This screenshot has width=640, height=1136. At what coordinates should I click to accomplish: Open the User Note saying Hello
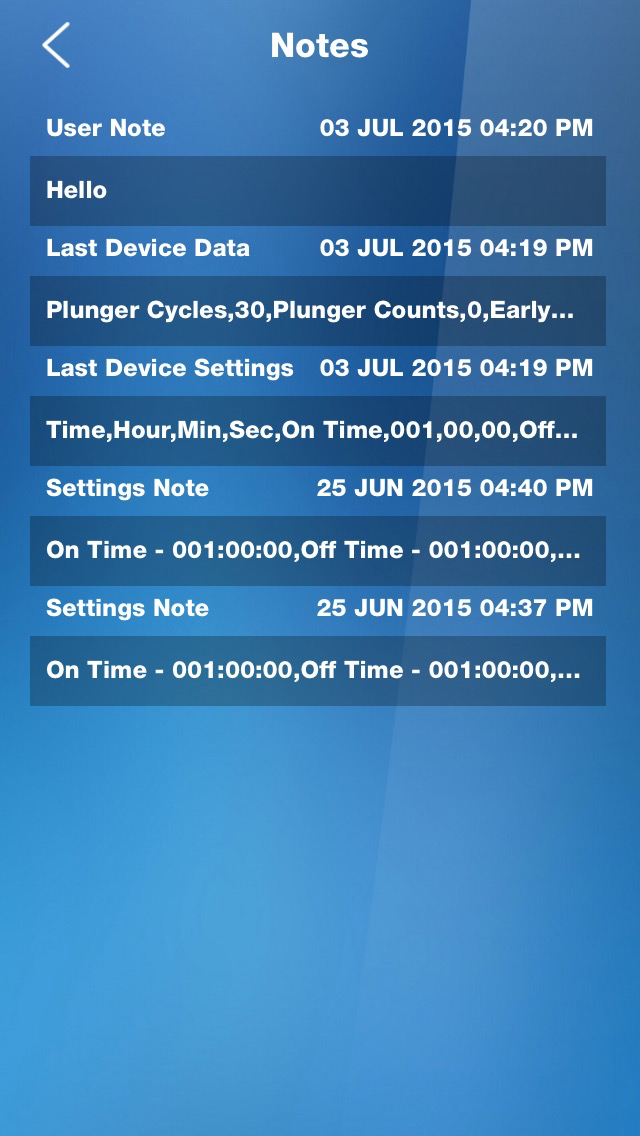coord(317,190)
